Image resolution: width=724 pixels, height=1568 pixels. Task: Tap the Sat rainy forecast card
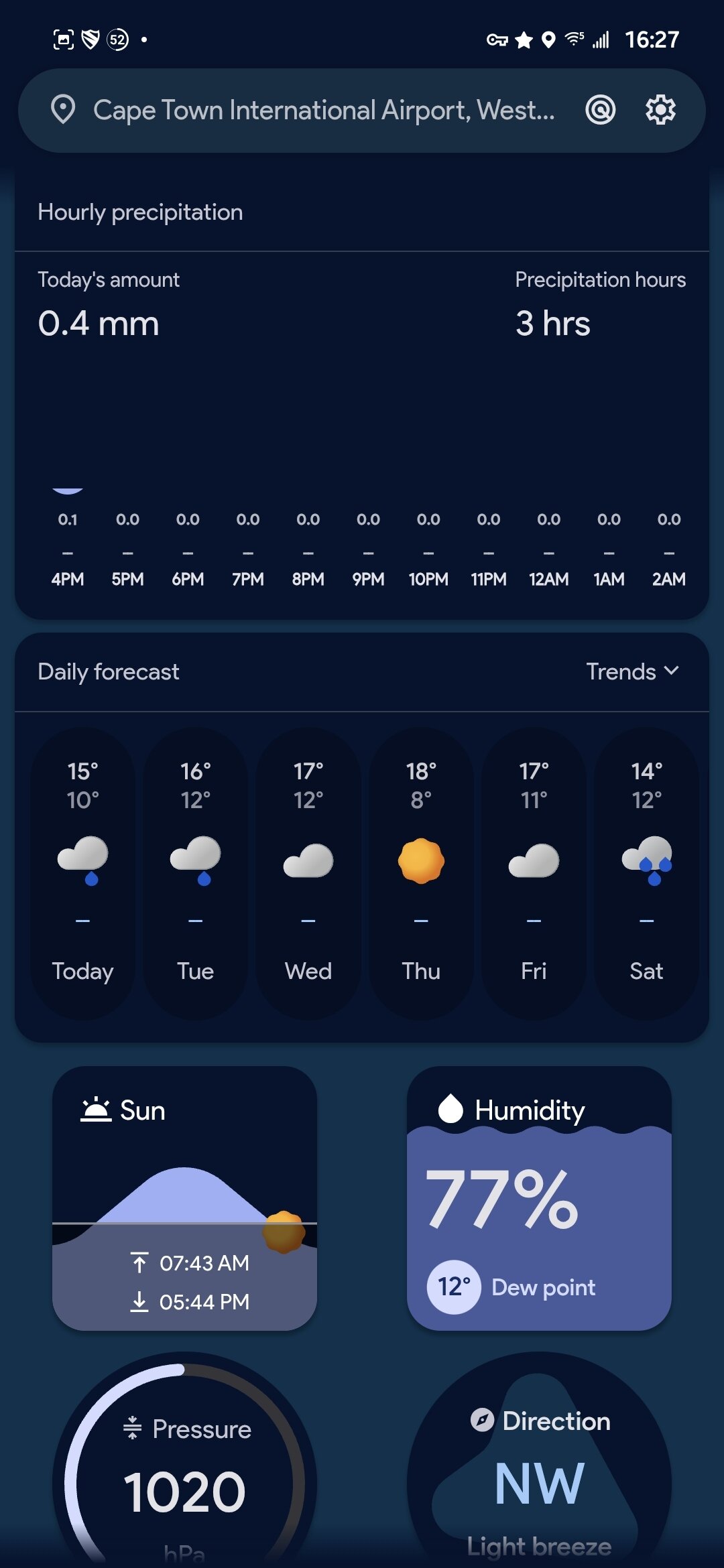click(646, 872)
